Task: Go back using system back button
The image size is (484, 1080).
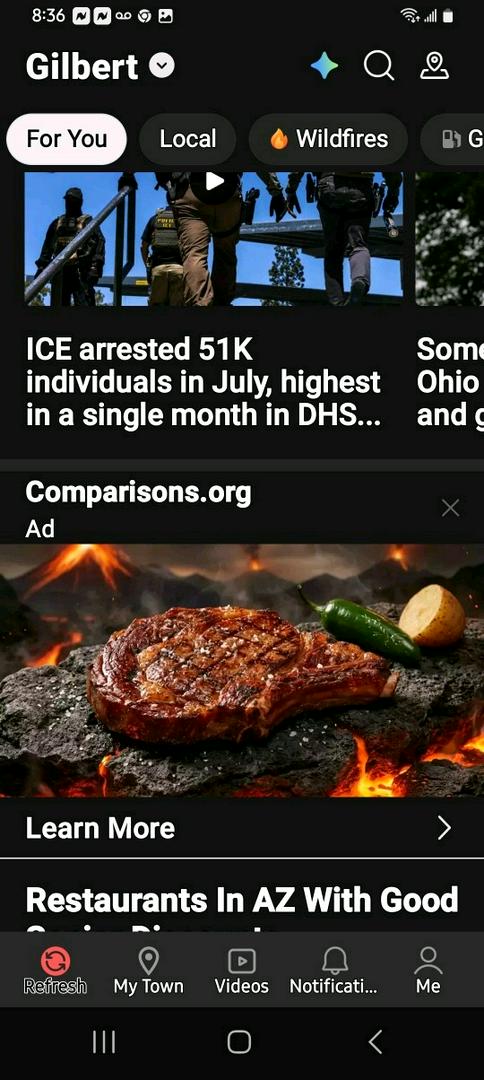Action: point(375,1041)
